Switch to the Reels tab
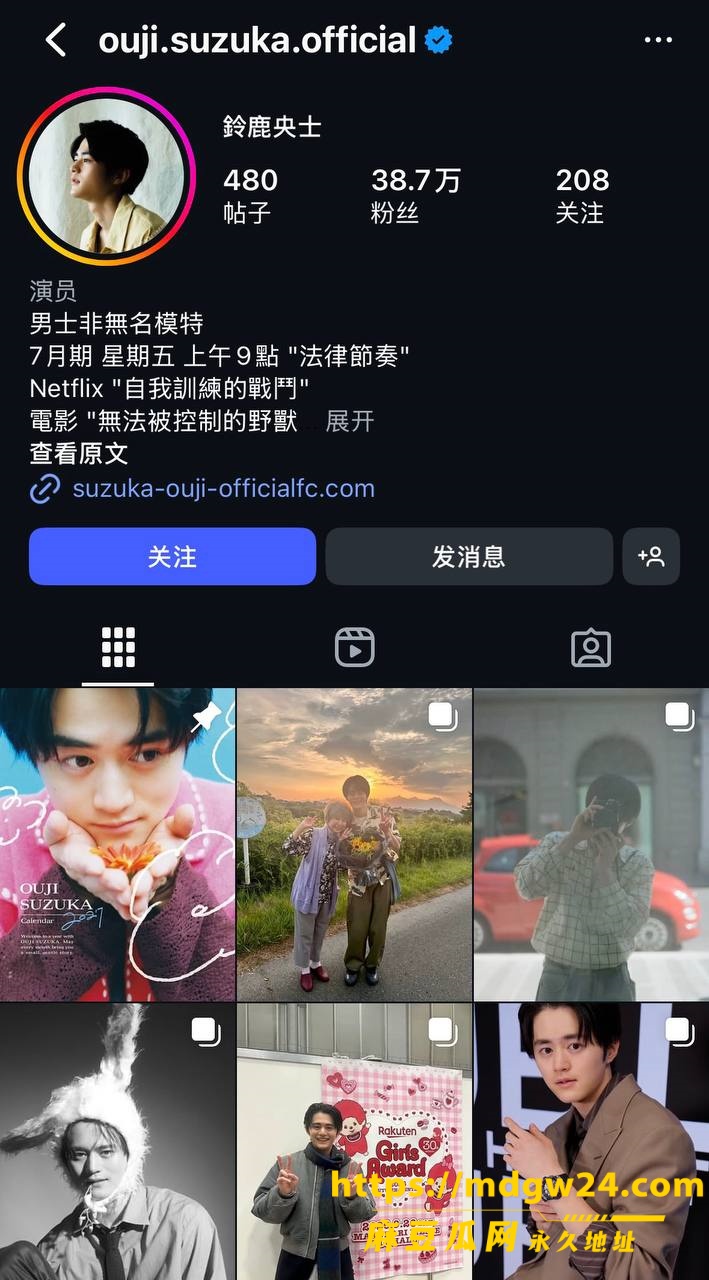The image size is (709, 1280). (354, 648)
